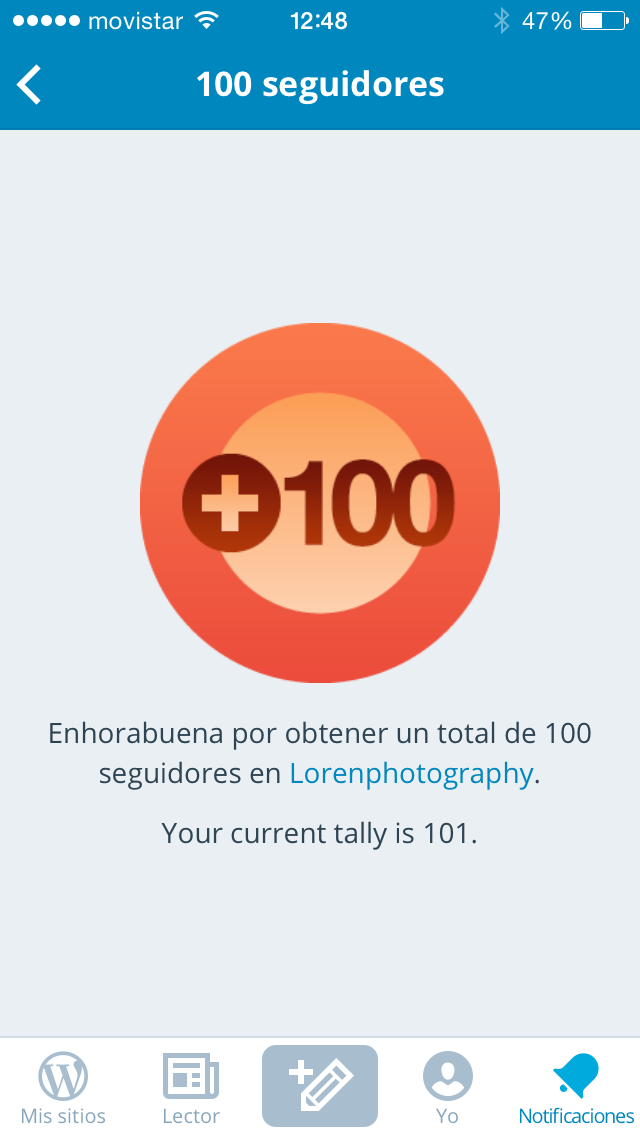Select the Notificaciones tab
Screen dimensions: 640x1136
[576, 1088]
